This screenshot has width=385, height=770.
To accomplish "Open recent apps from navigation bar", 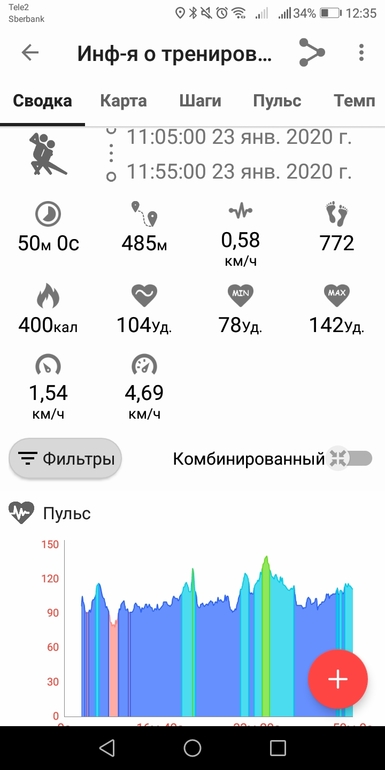I will point(278,748).
